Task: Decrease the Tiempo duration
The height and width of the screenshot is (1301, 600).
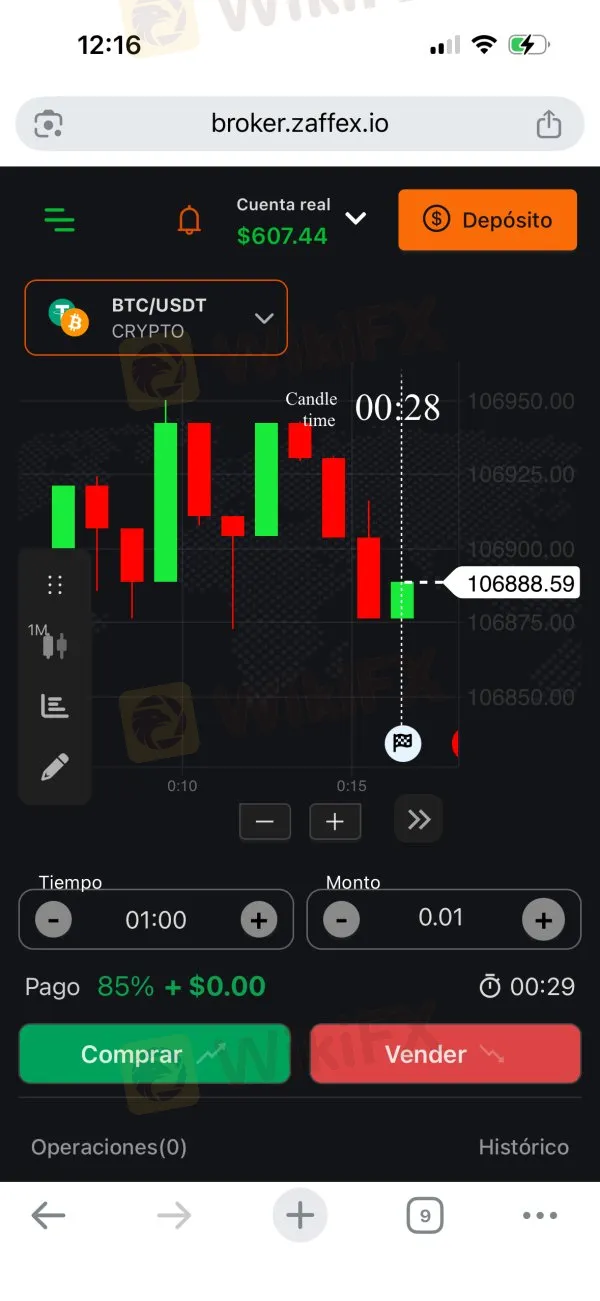Action: pos(54,920)
